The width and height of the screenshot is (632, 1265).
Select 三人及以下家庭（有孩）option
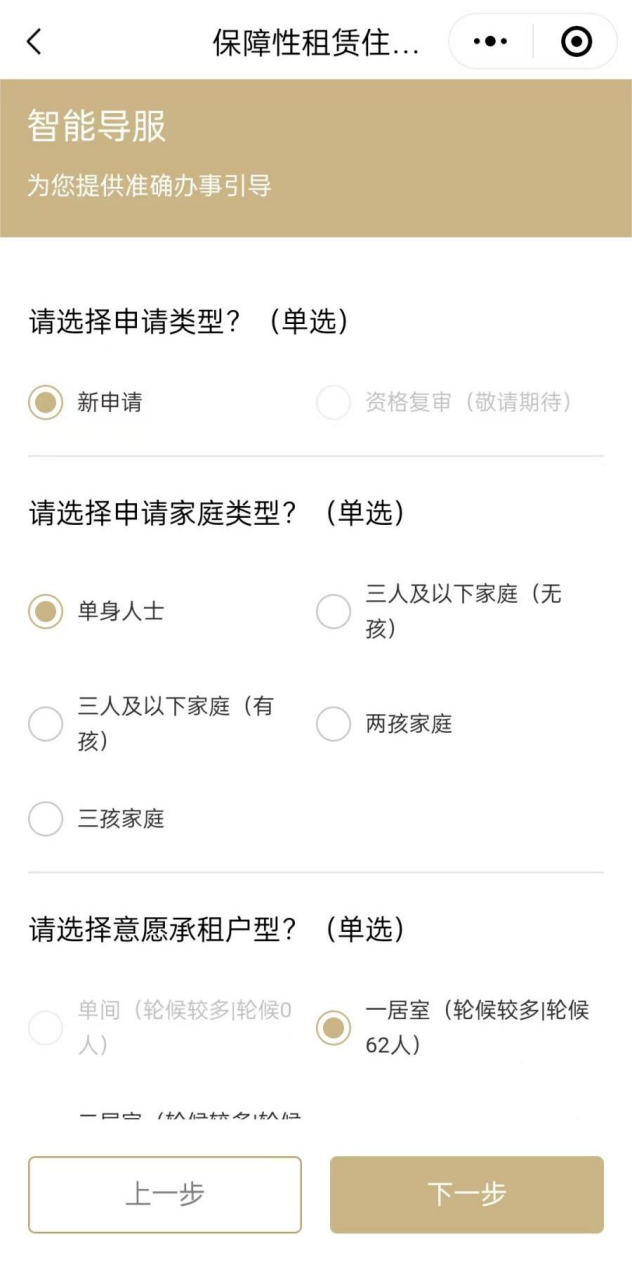(x=45, y=724)
